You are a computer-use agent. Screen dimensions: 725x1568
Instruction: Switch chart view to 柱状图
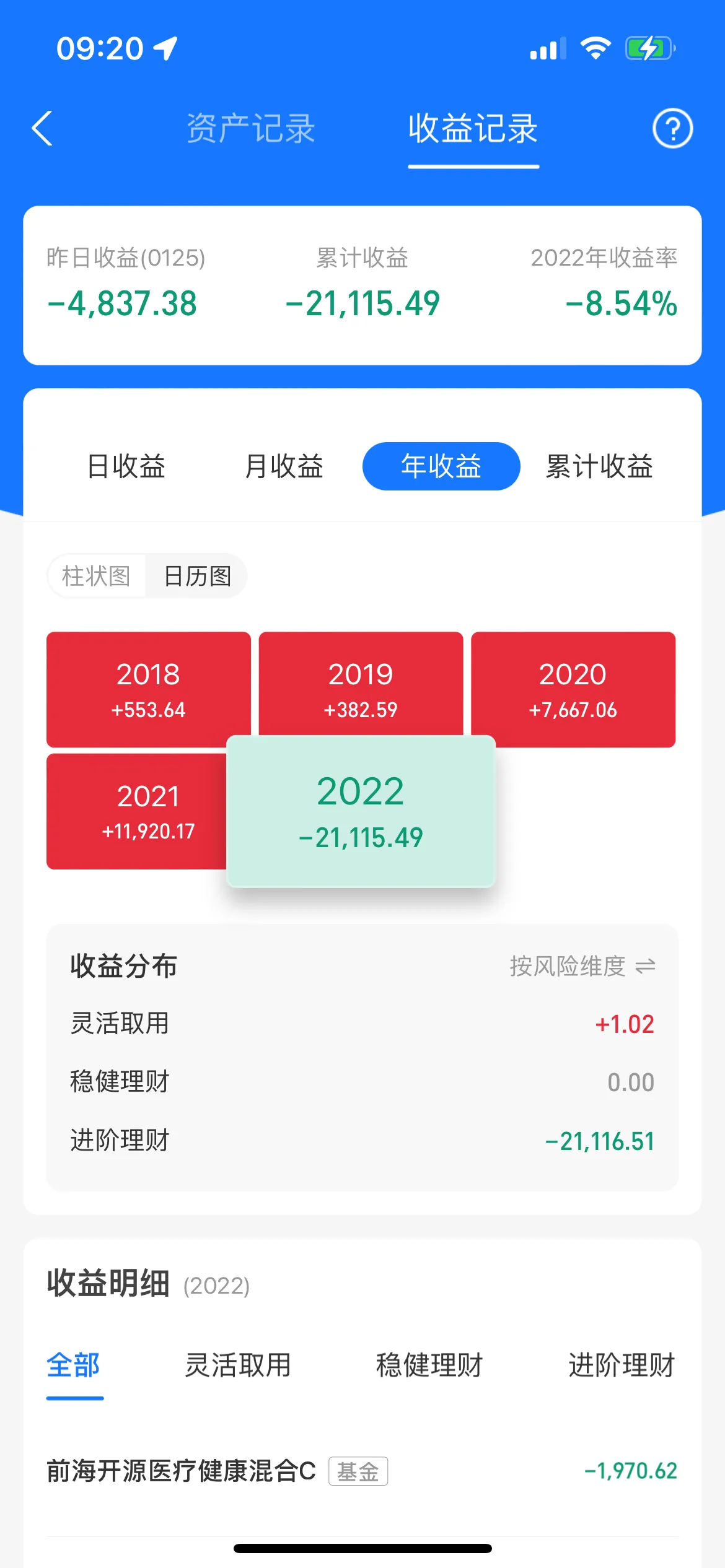click(97, 576)
